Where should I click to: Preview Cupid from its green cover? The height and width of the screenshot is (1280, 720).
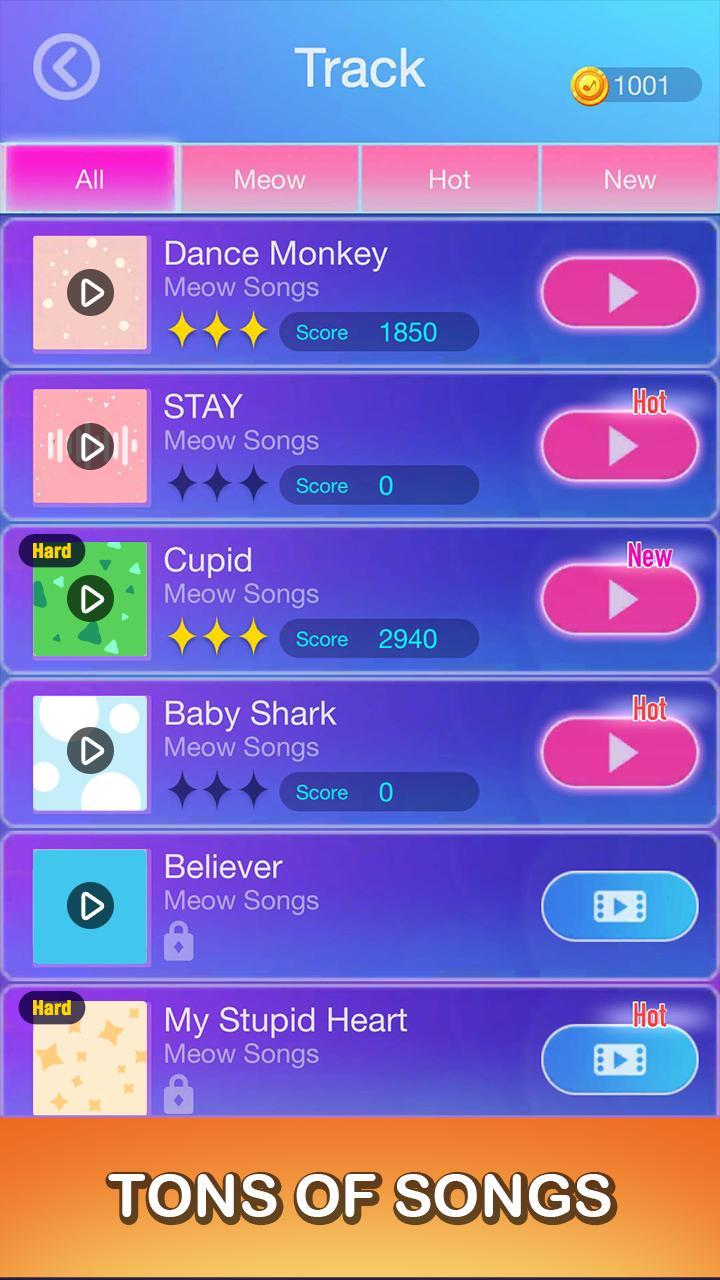pos(90,599)
